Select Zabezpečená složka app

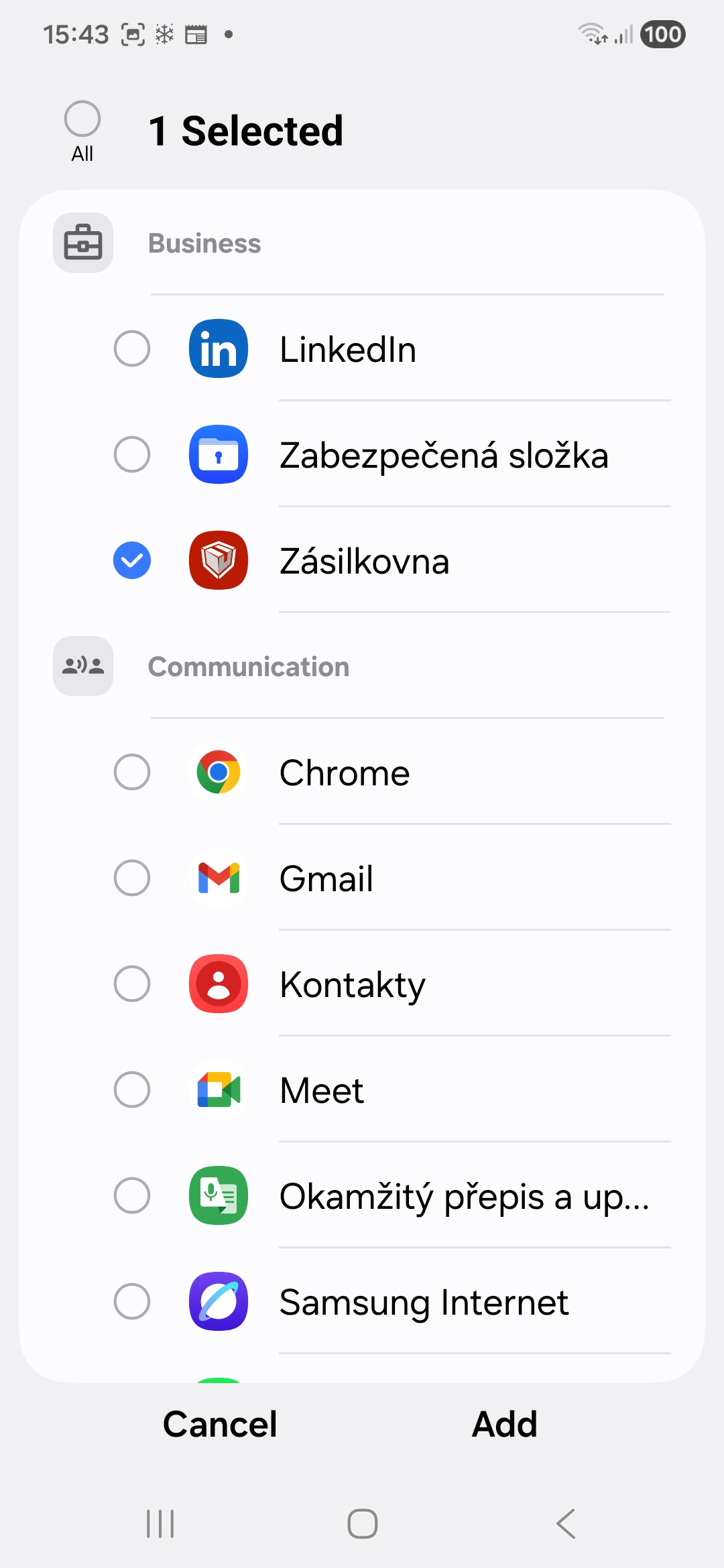tap(132, 455)
